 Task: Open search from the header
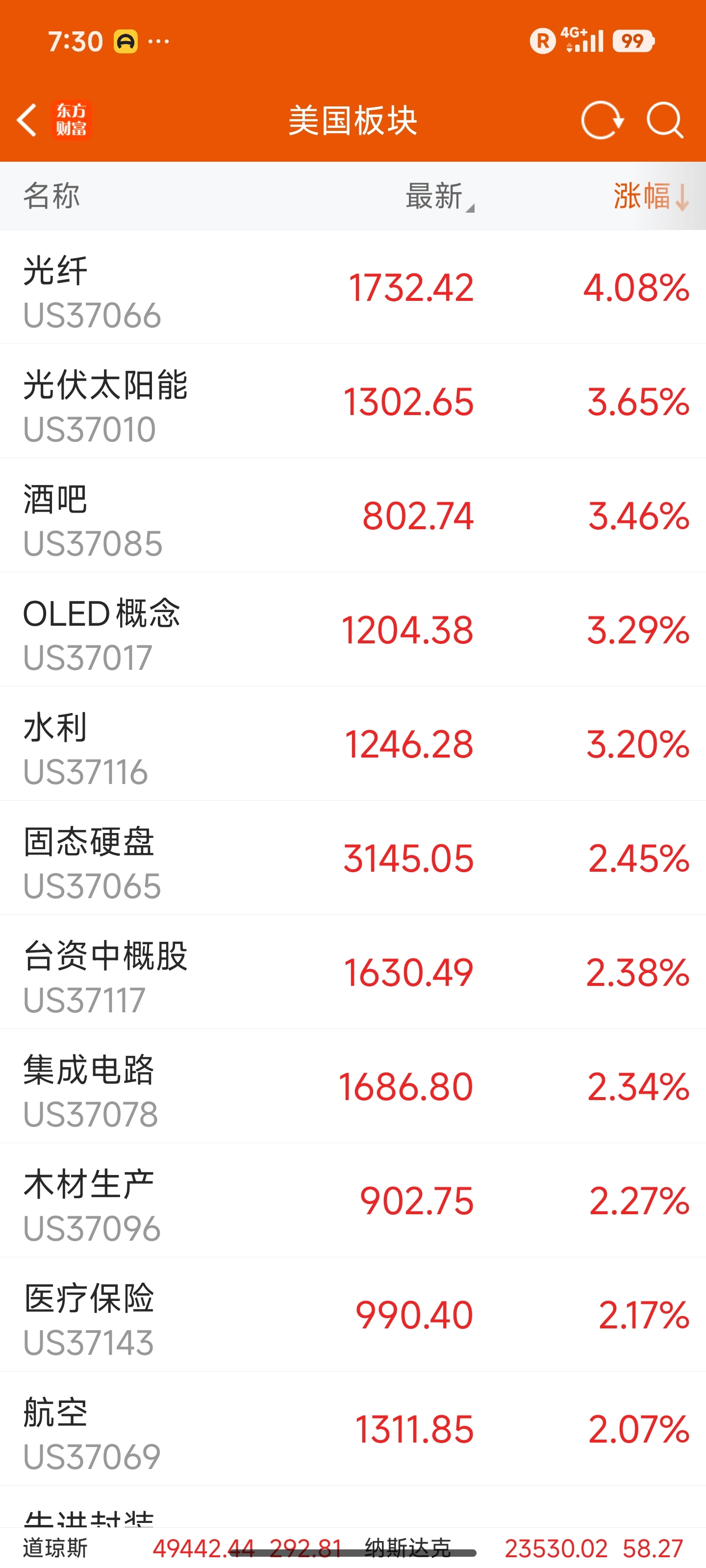(665, 120)
